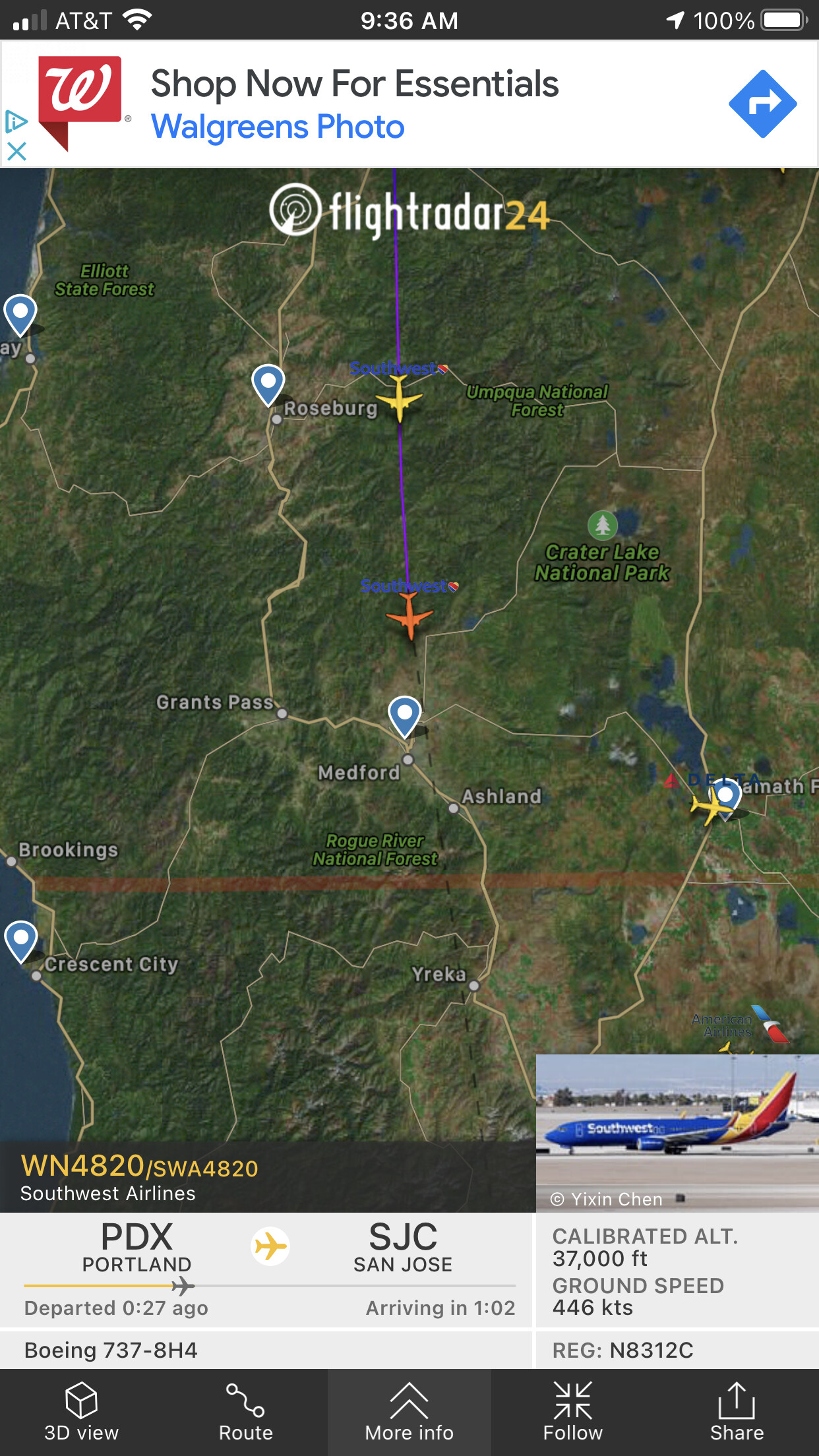The image size is (819, 1456).
Task: Select the airport pin near Crescent City
Action: [x=21, y=940]
